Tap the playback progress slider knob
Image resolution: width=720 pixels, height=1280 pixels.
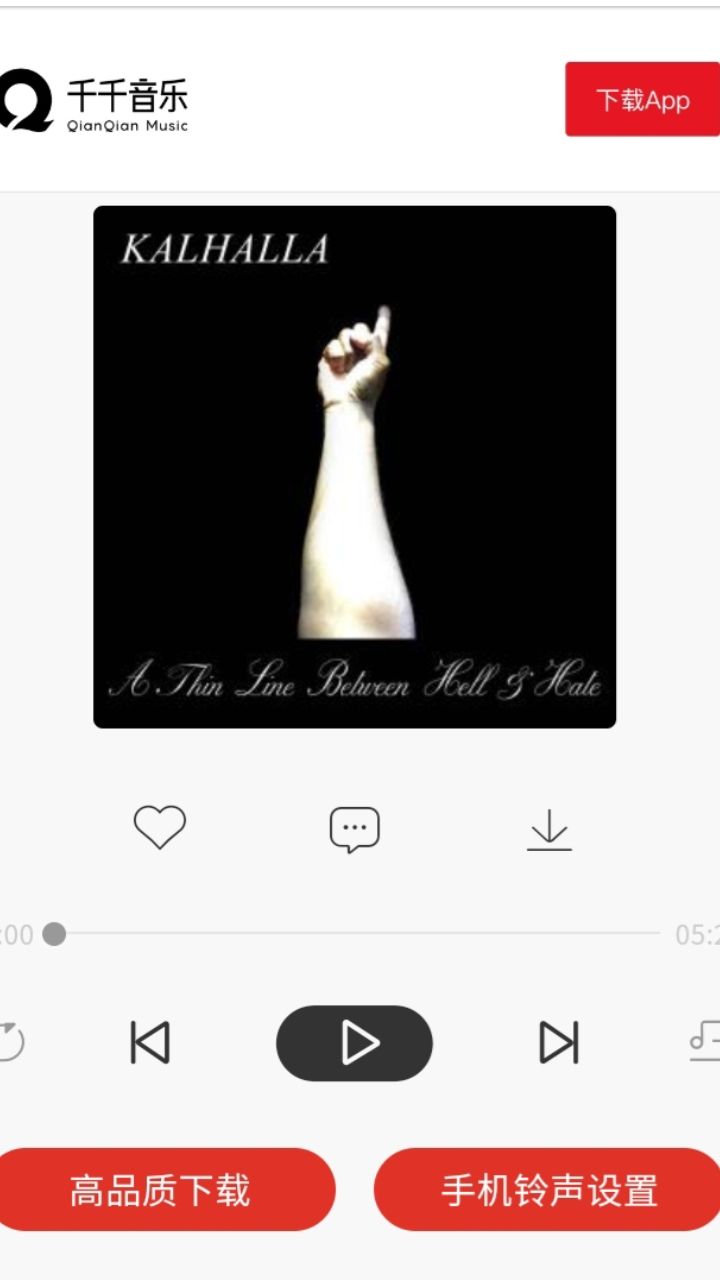[55, 934]
